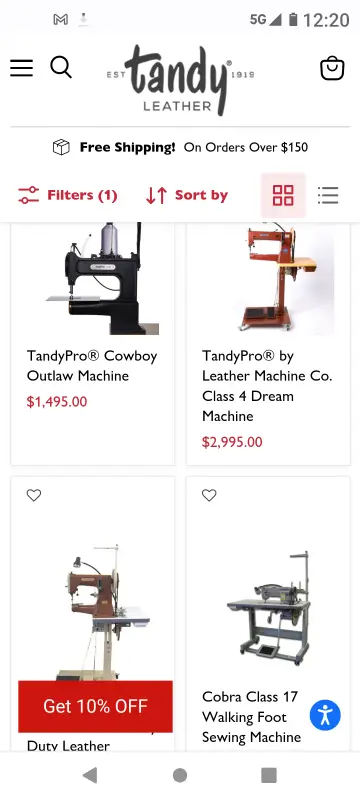Image resolution: width=360 pixels, height=800 pixels.
Task: Open the accessibility options button
Action: (325, 715)
